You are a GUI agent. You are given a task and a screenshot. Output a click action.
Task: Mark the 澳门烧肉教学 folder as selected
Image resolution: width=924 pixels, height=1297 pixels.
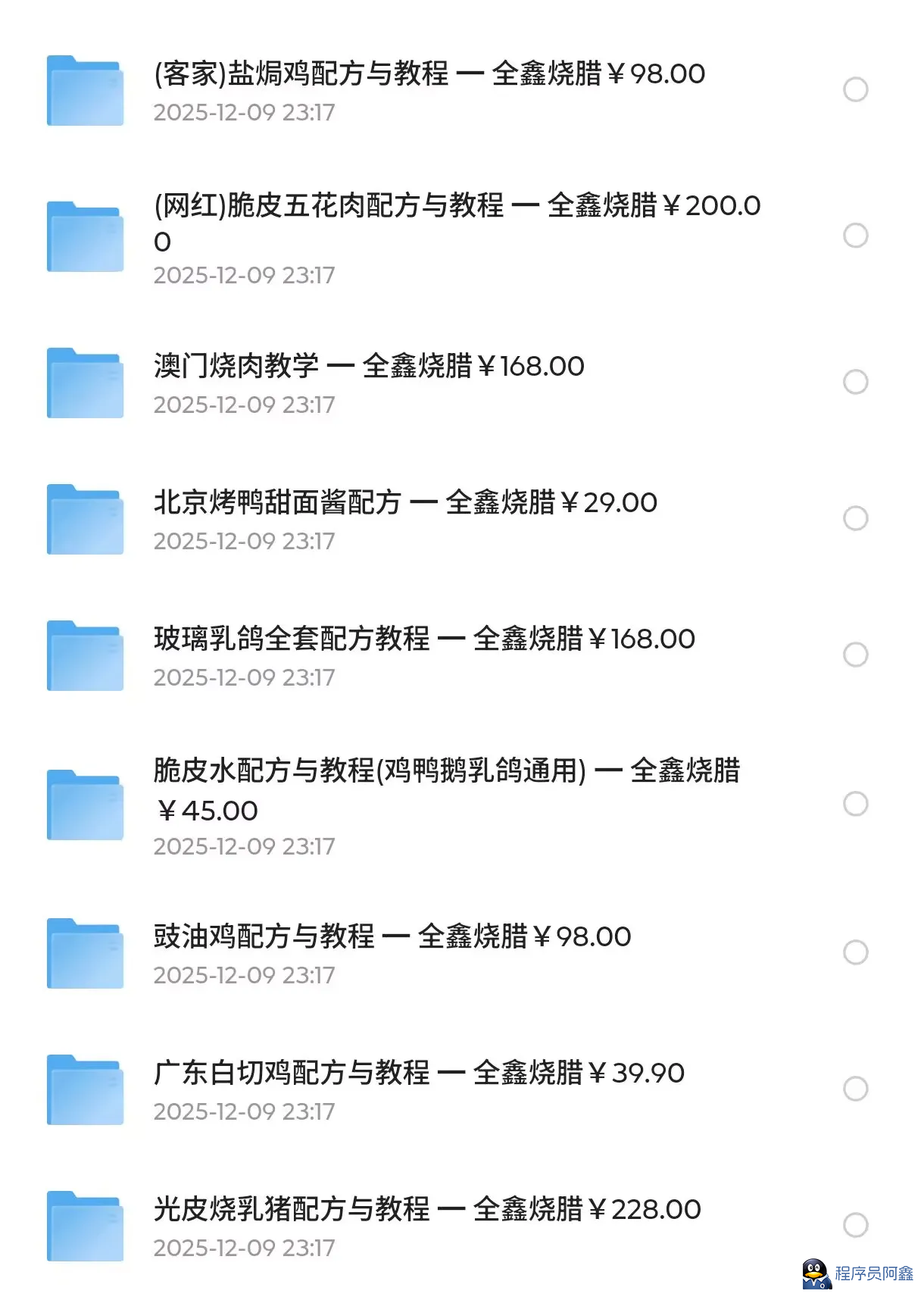click(855, 382)
